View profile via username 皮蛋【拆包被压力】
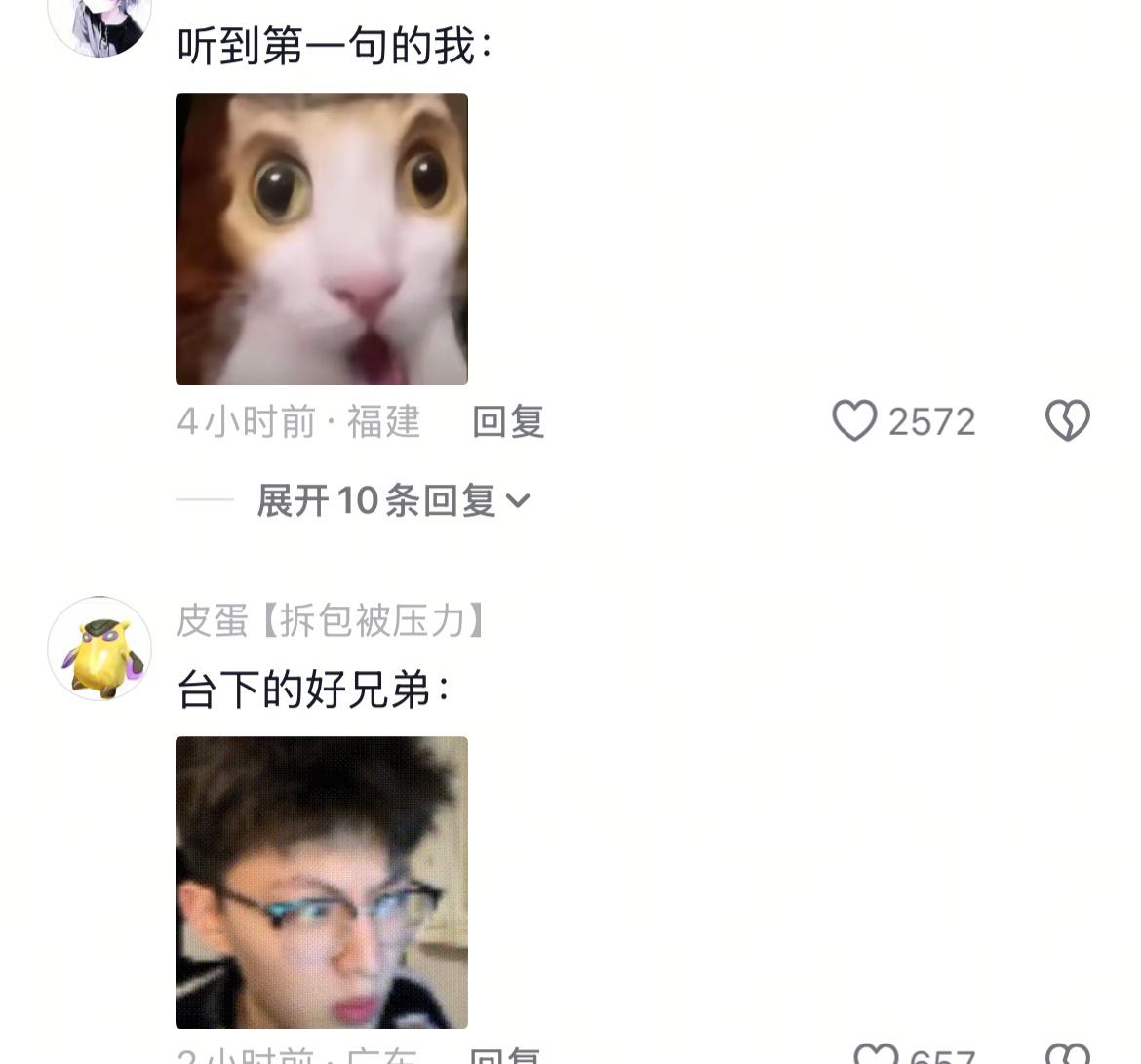This screenshot has height=1064, width=1141. (x=332, y=620)
